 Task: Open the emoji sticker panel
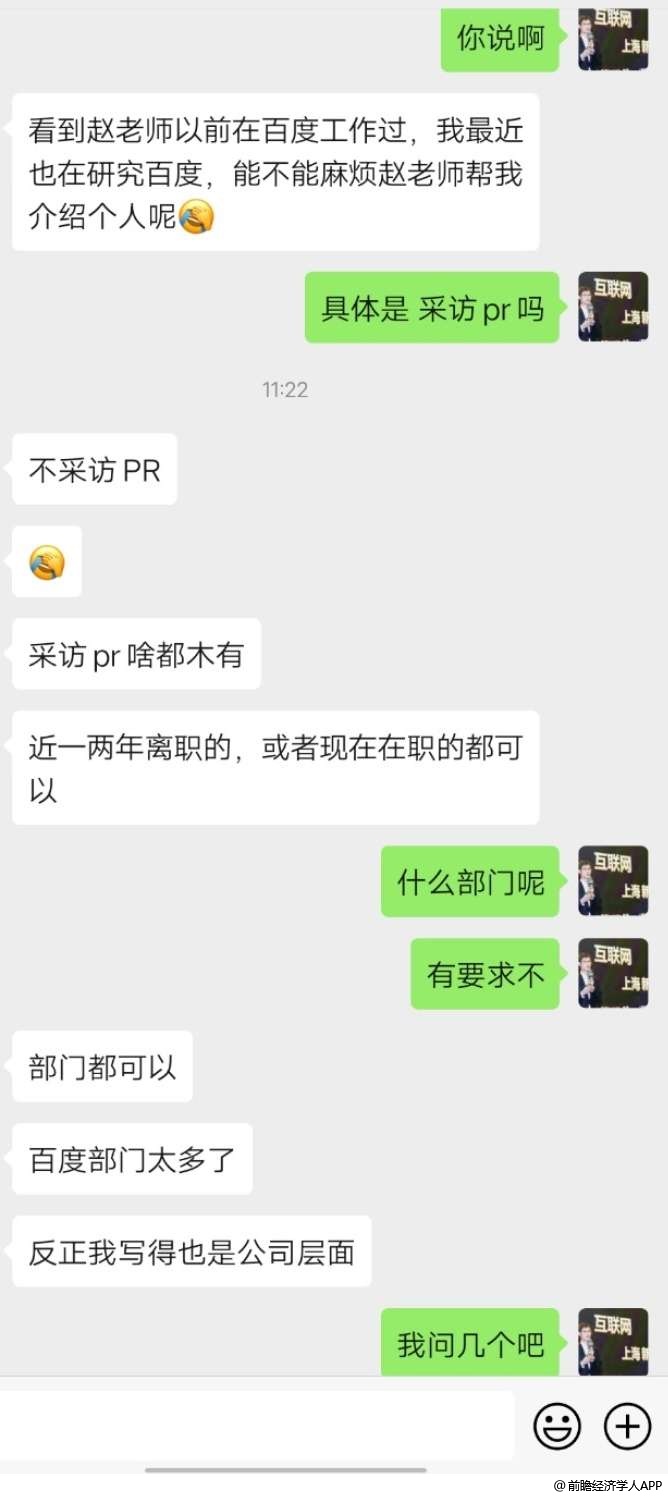point(557,1425)
